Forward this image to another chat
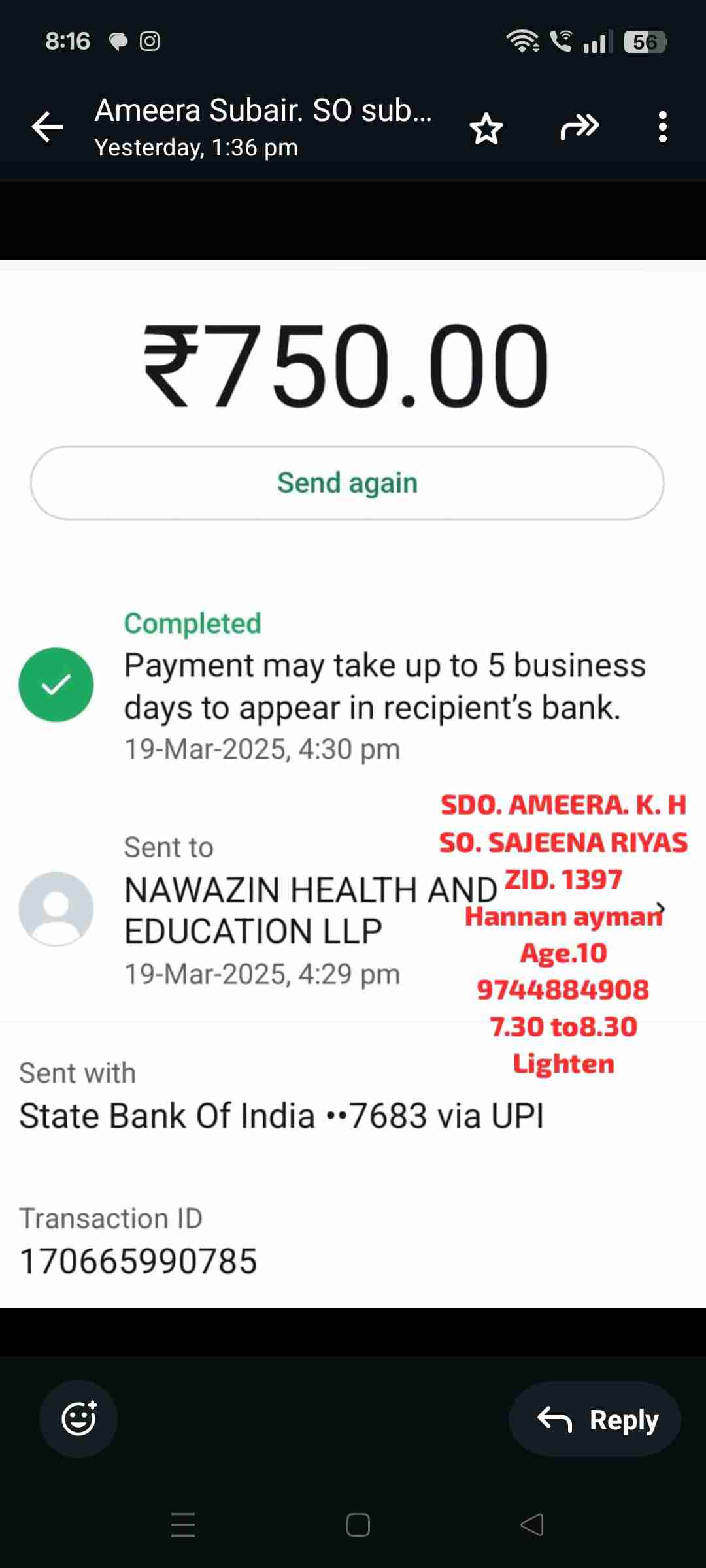 (x=579, y=127)
